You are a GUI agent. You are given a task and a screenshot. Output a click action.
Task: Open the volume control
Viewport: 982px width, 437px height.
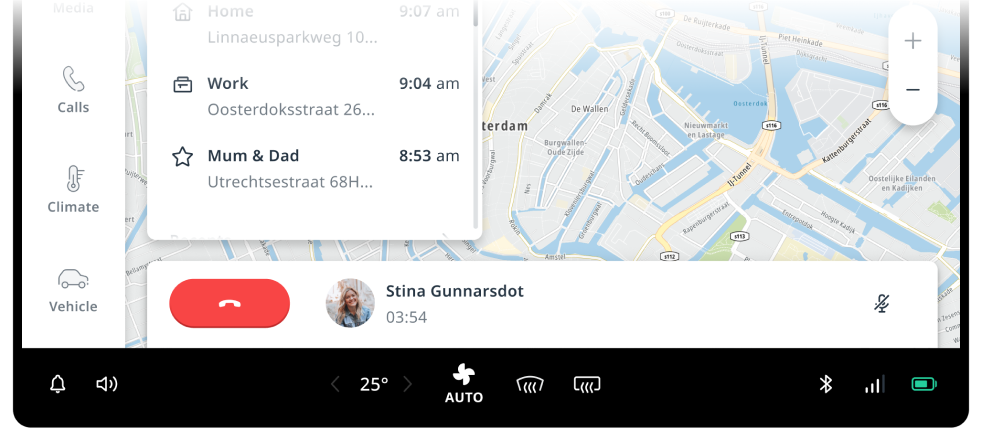tap(106, 384)
